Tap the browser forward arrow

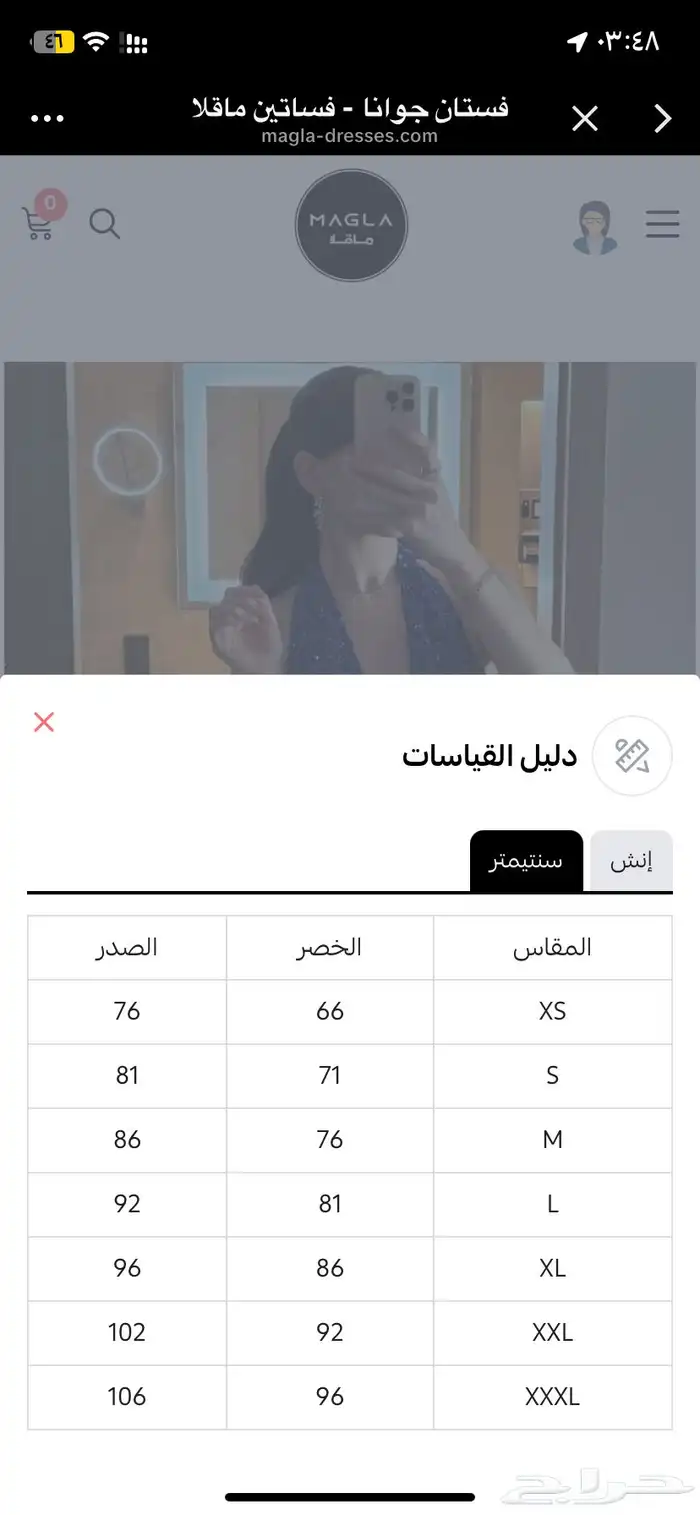(x=662, y=120)
